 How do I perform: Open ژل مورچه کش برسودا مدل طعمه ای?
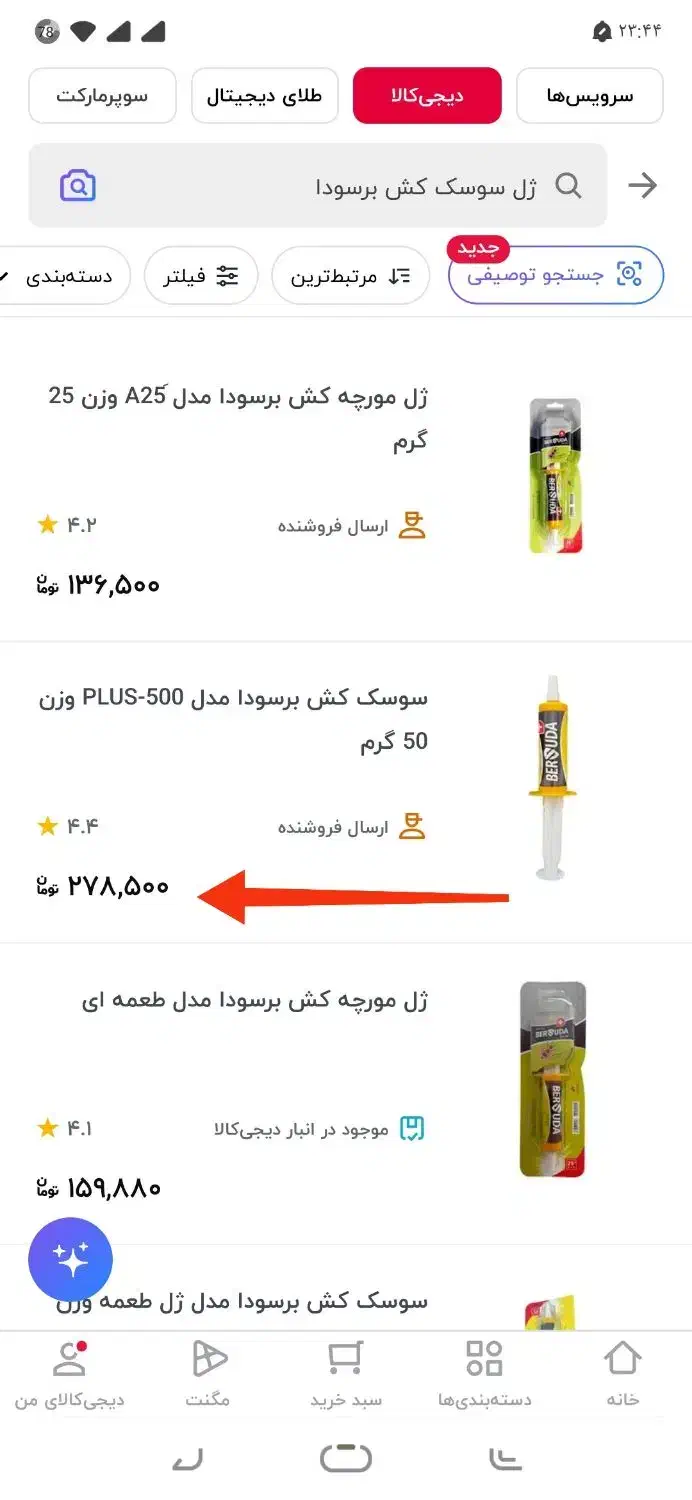pos(254,1001)
